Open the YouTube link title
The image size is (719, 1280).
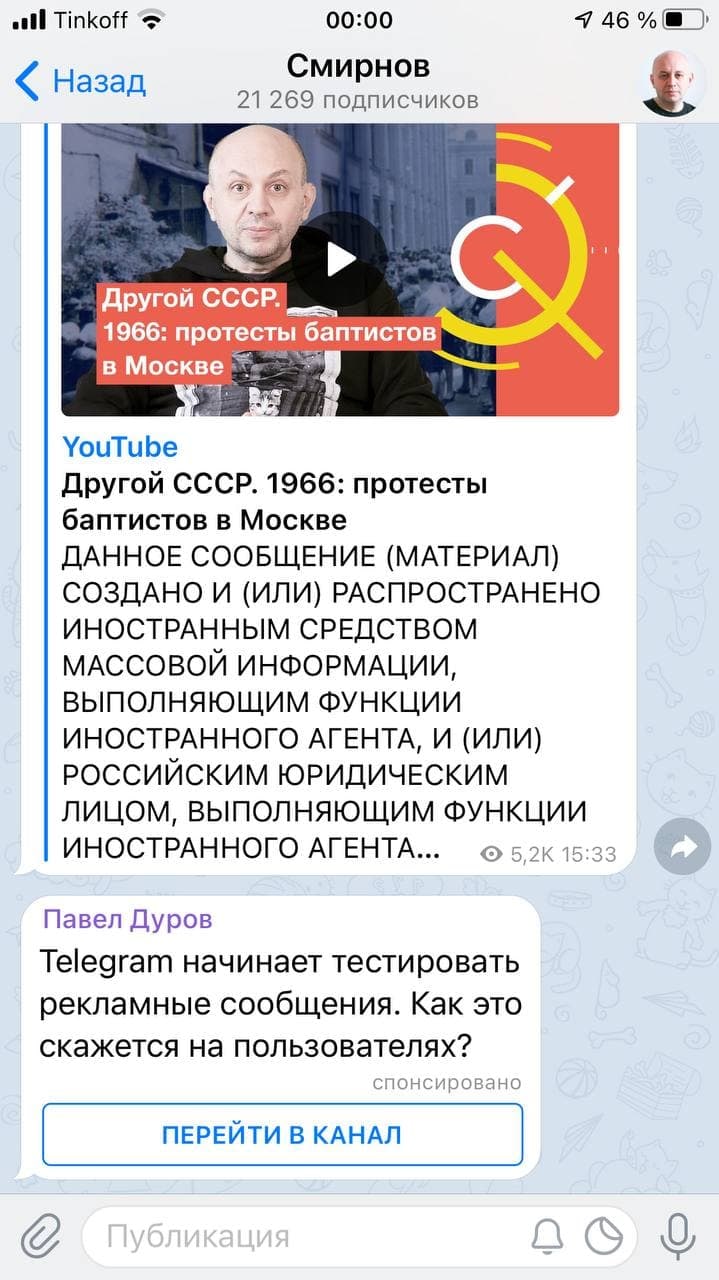(x=275, y=502)
